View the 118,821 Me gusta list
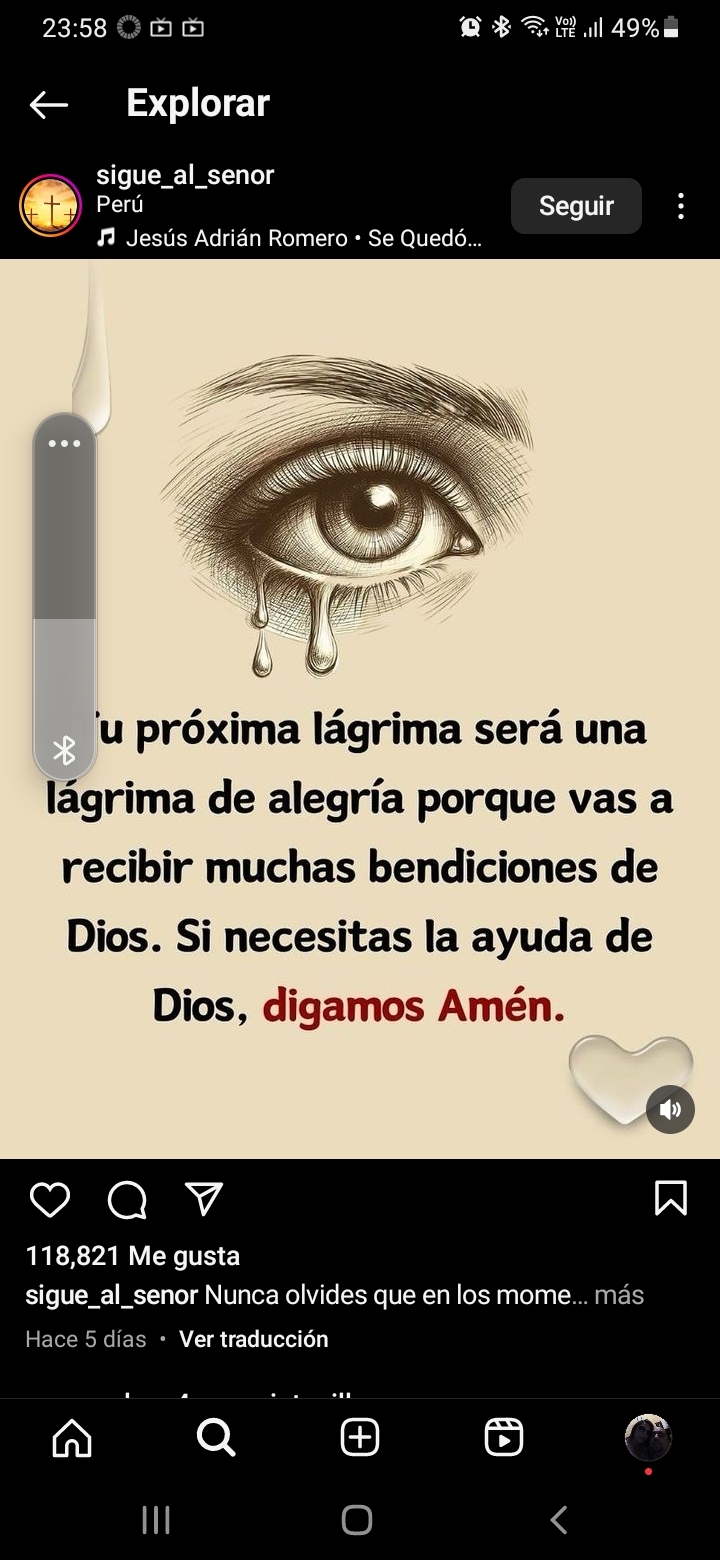The height and width of the screenshot is (1560, 720). 132,1256
